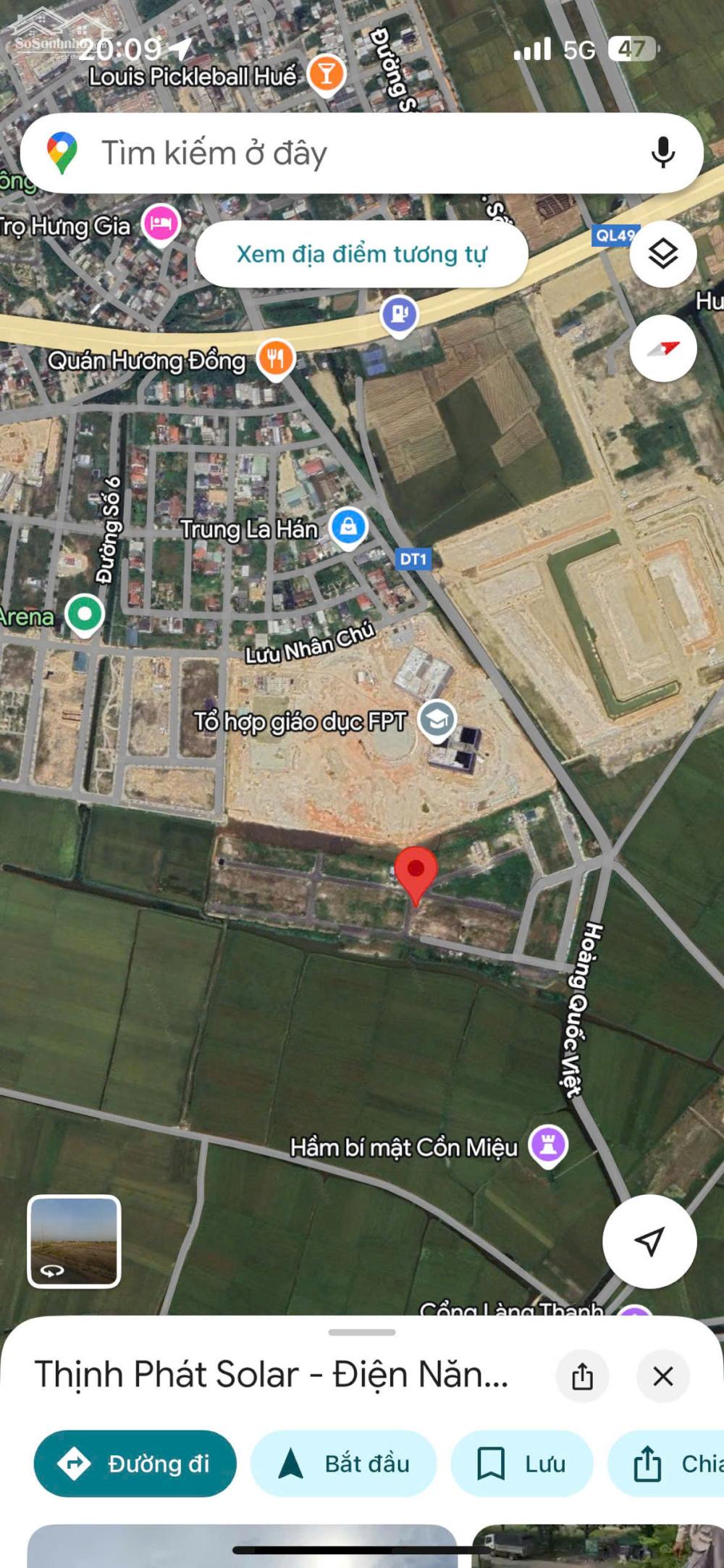This screenshot has width=724, height=1568.
Task: Select the Trọ Hưng Gia lodging pin
Action: [161, 223]
